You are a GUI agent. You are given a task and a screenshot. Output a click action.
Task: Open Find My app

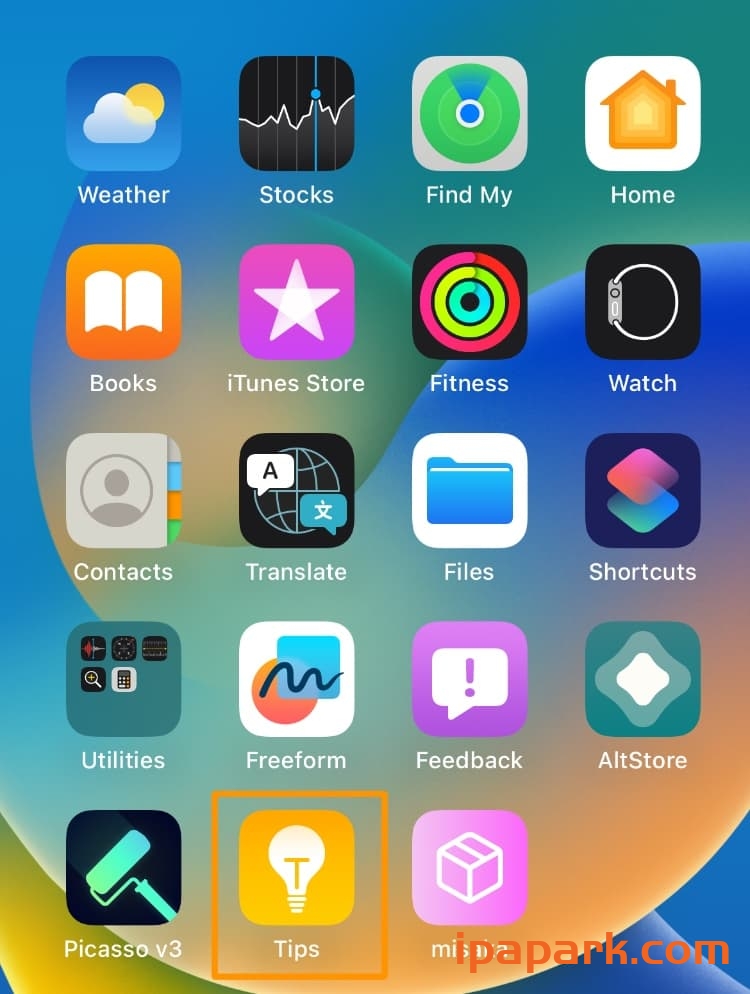pyautogui.click(x=469, y=113)
